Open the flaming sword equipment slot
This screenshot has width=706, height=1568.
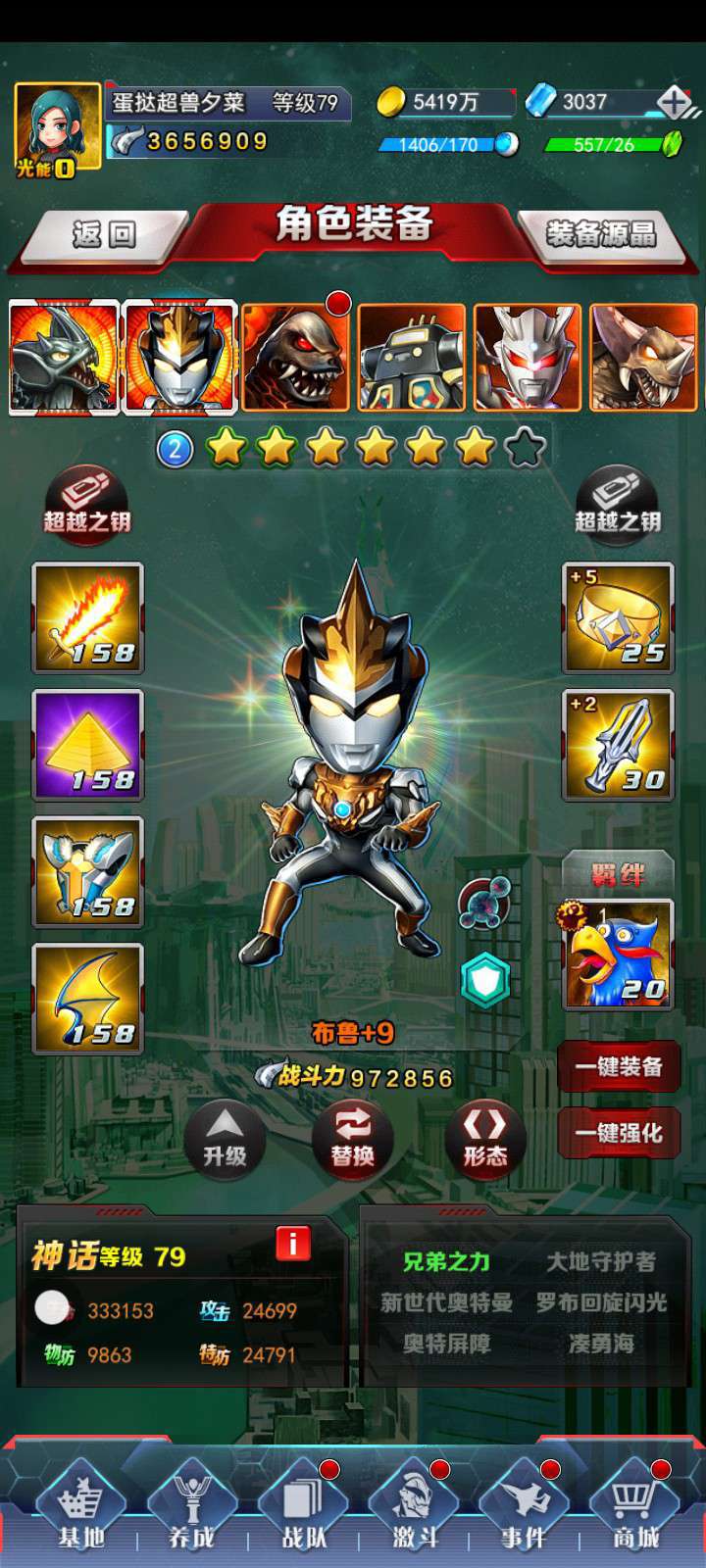(88, 617)
